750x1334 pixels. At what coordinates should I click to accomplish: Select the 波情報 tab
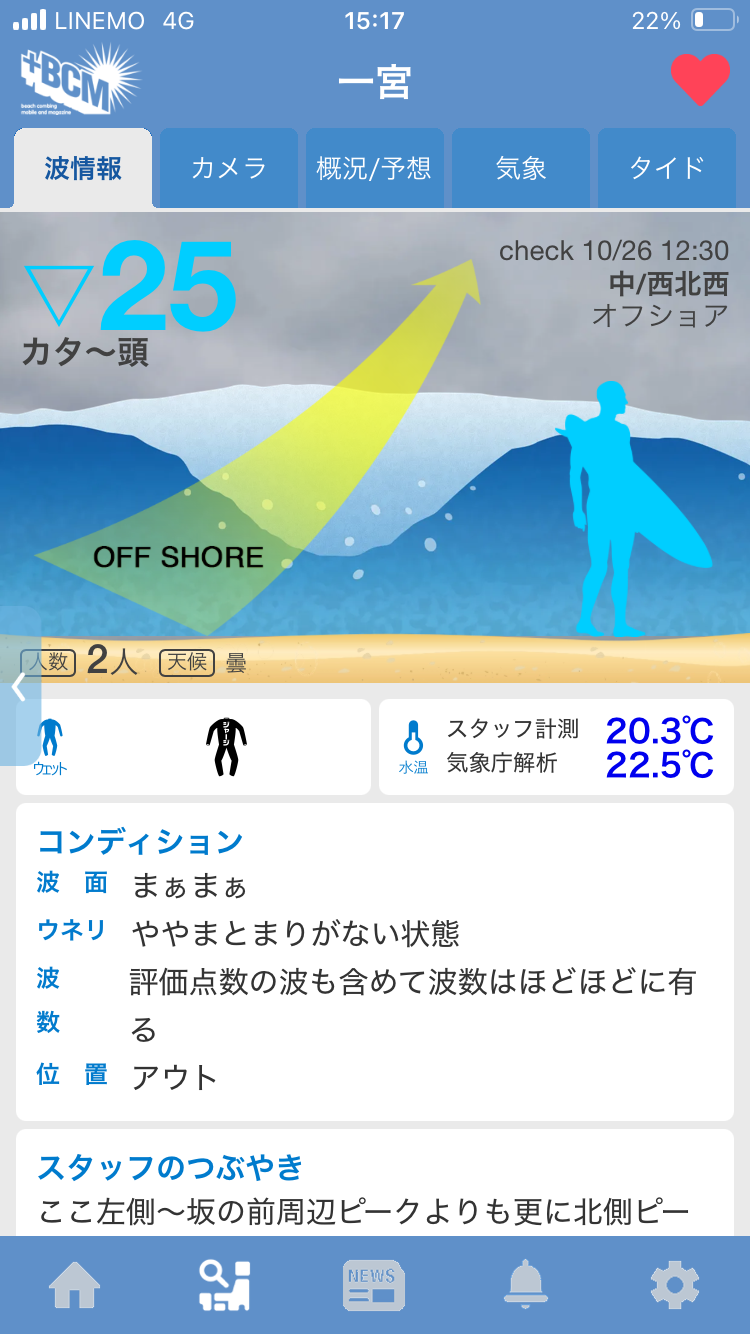click(83, 168)
